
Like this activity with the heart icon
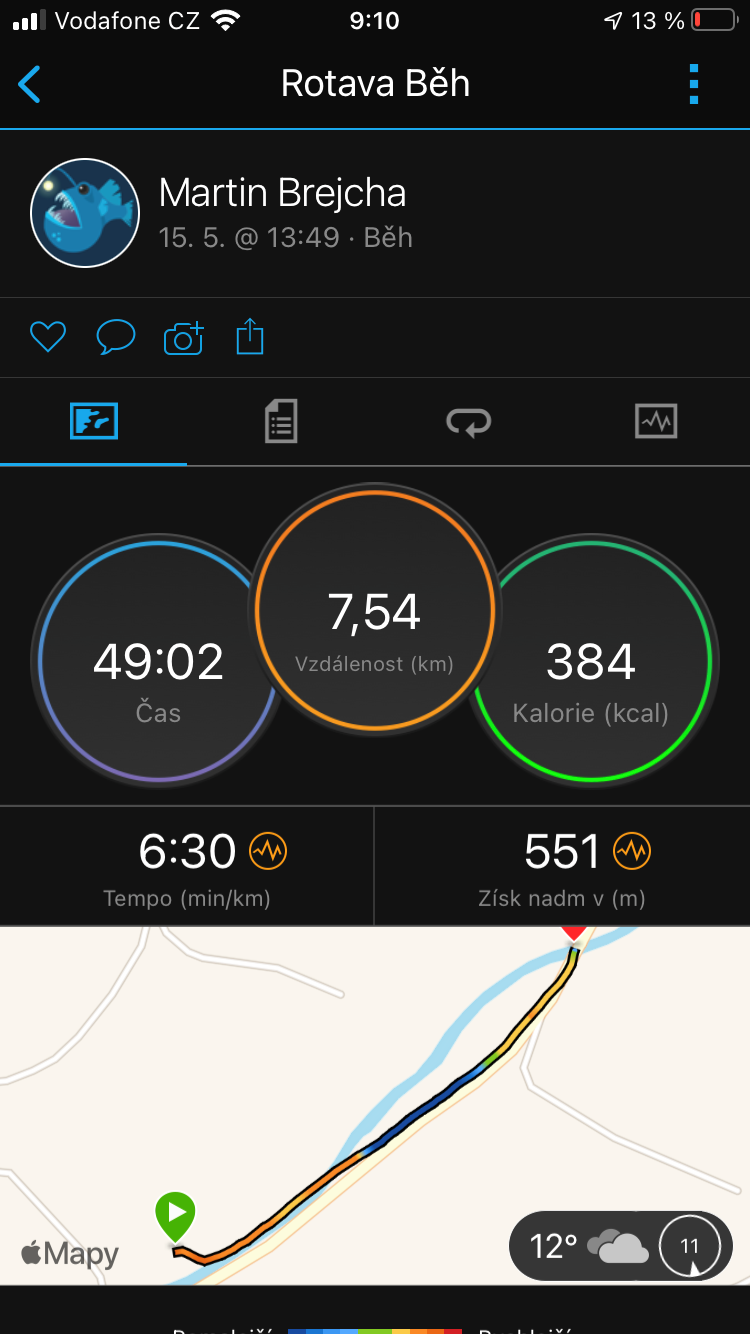point(48,338)
